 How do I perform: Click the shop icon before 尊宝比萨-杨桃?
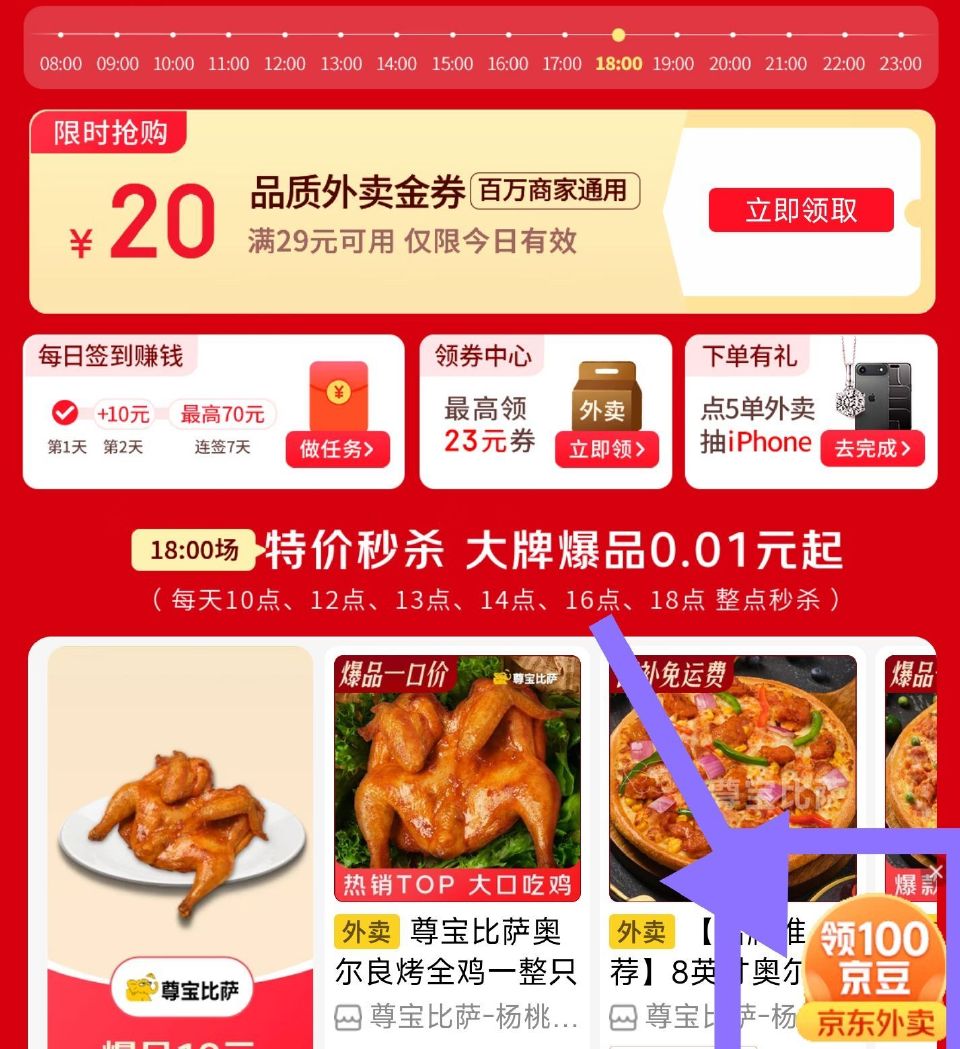(347, 1017)
